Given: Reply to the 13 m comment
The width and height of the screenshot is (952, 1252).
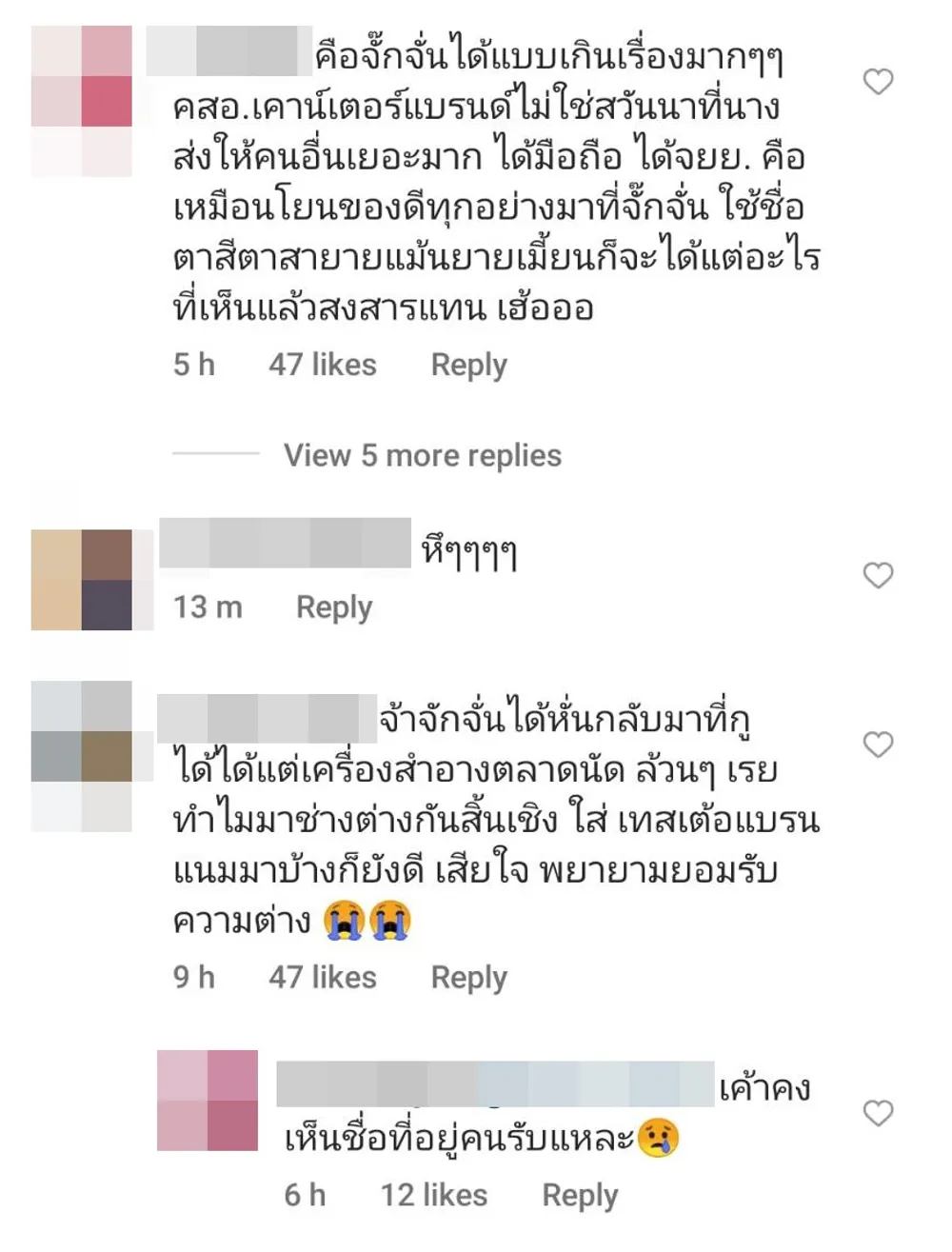Looking at the screenshot, I should tap(333, 606).
